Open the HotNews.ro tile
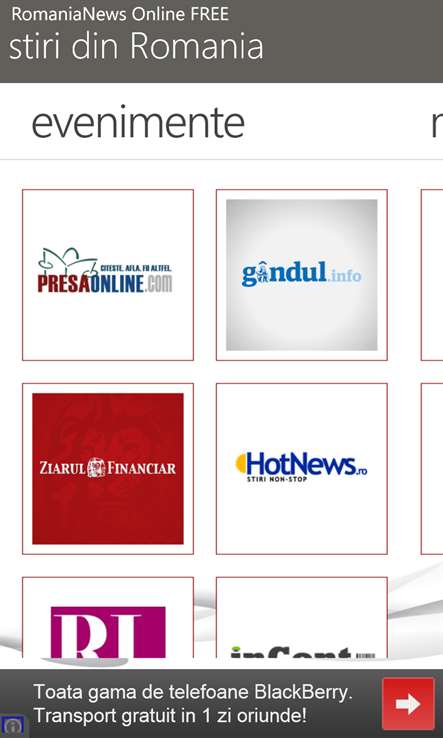The image size is (443, 738). tap(302, 469)
